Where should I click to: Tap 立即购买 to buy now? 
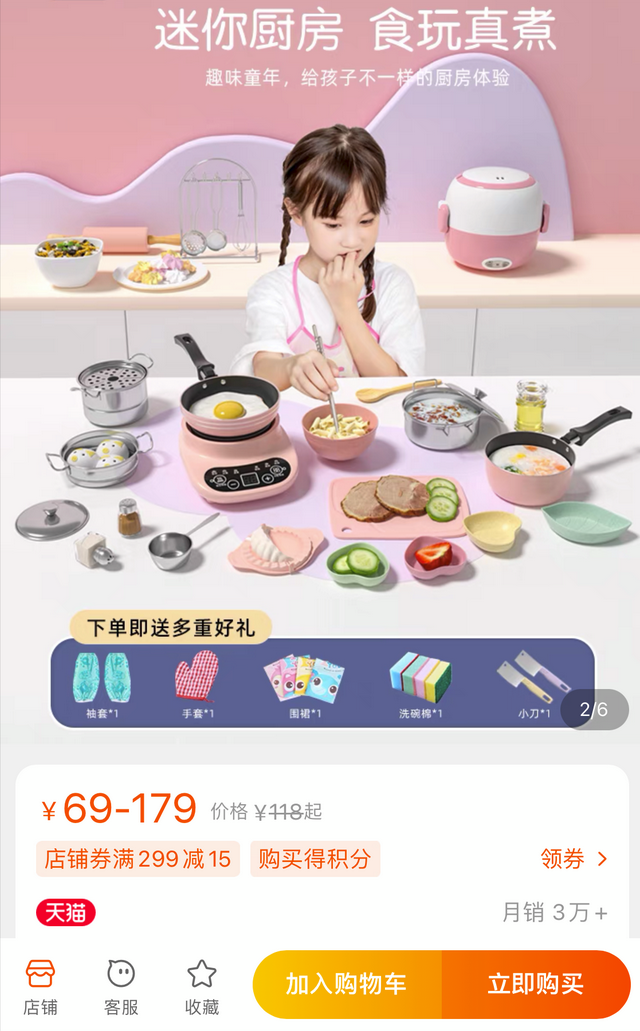click(535, 984)
